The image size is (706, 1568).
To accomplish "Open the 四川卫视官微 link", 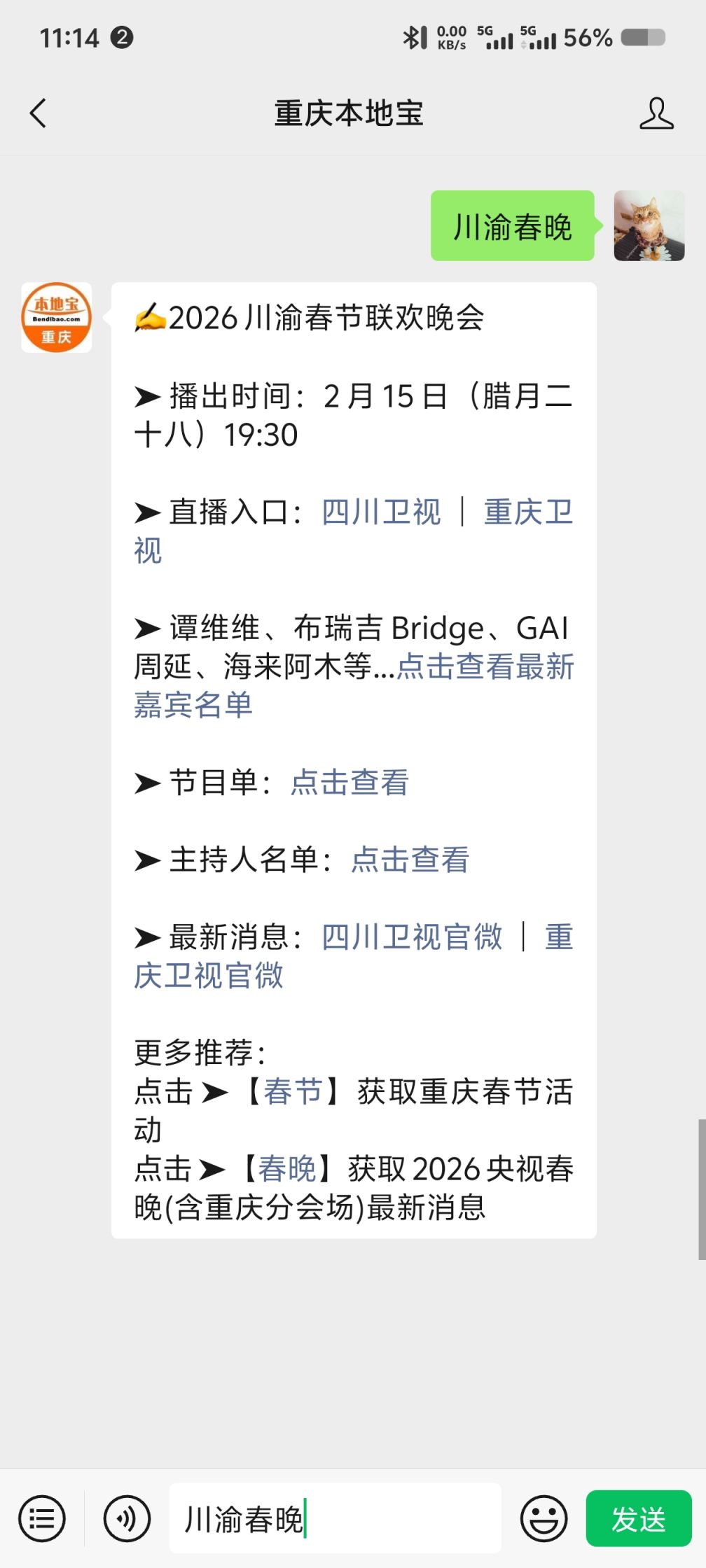I will pos(410,938).
